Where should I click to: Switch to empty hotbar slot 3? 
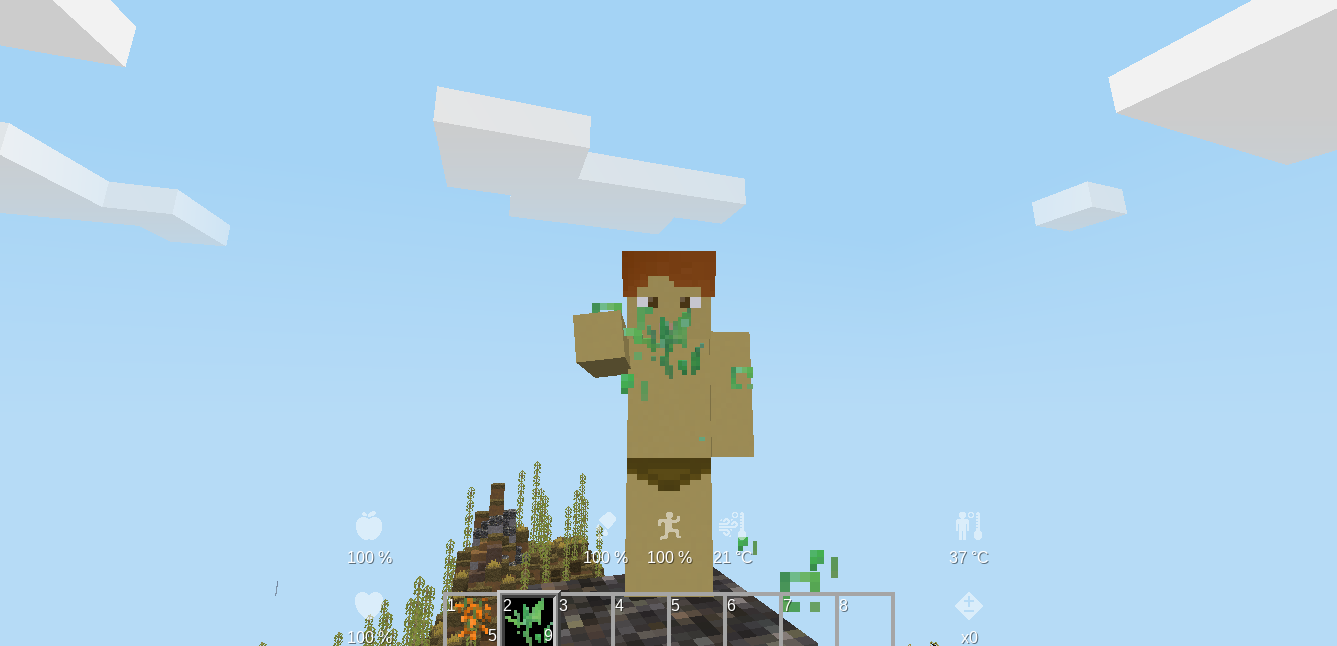[584, 620]
